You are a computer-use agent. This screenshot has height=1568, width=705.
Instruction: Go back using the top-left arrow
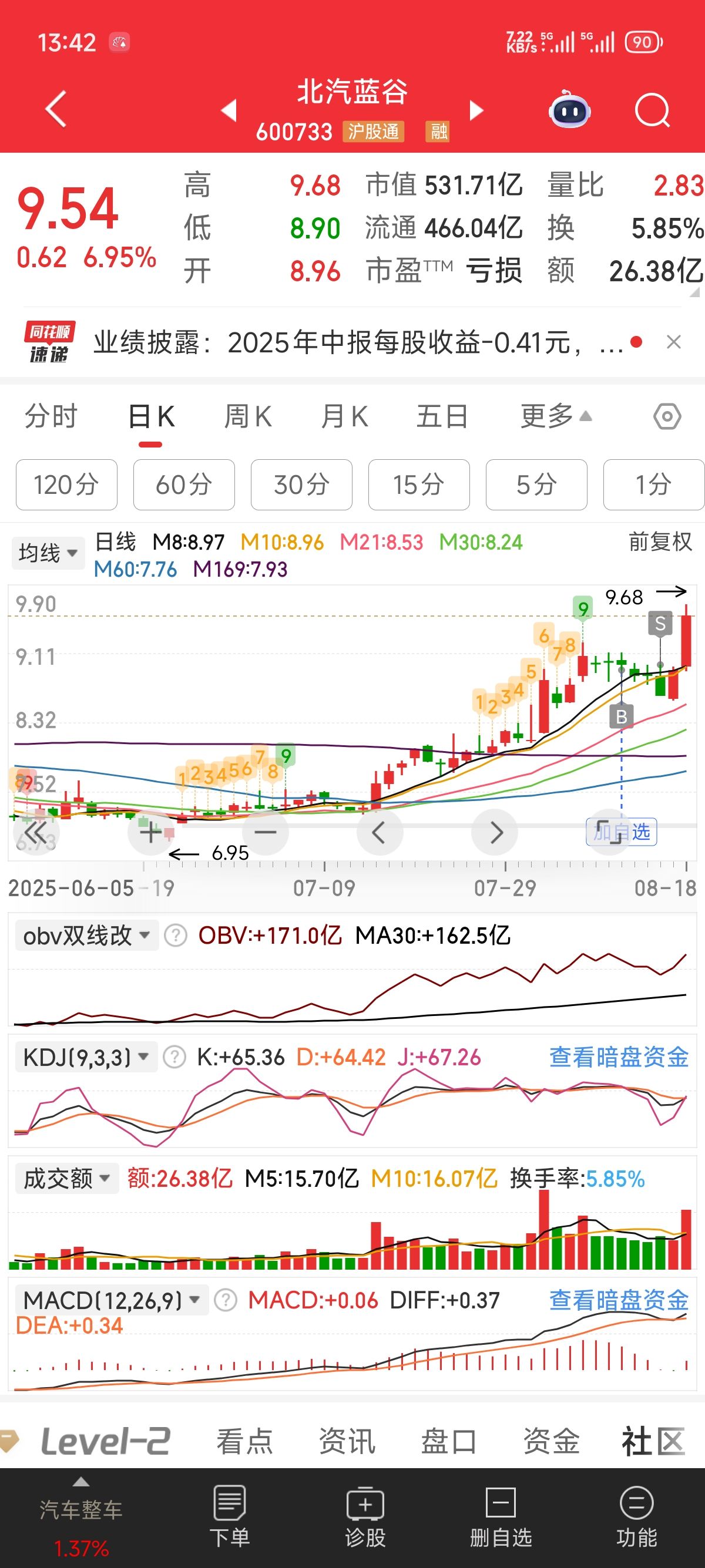tap(56, 110)
